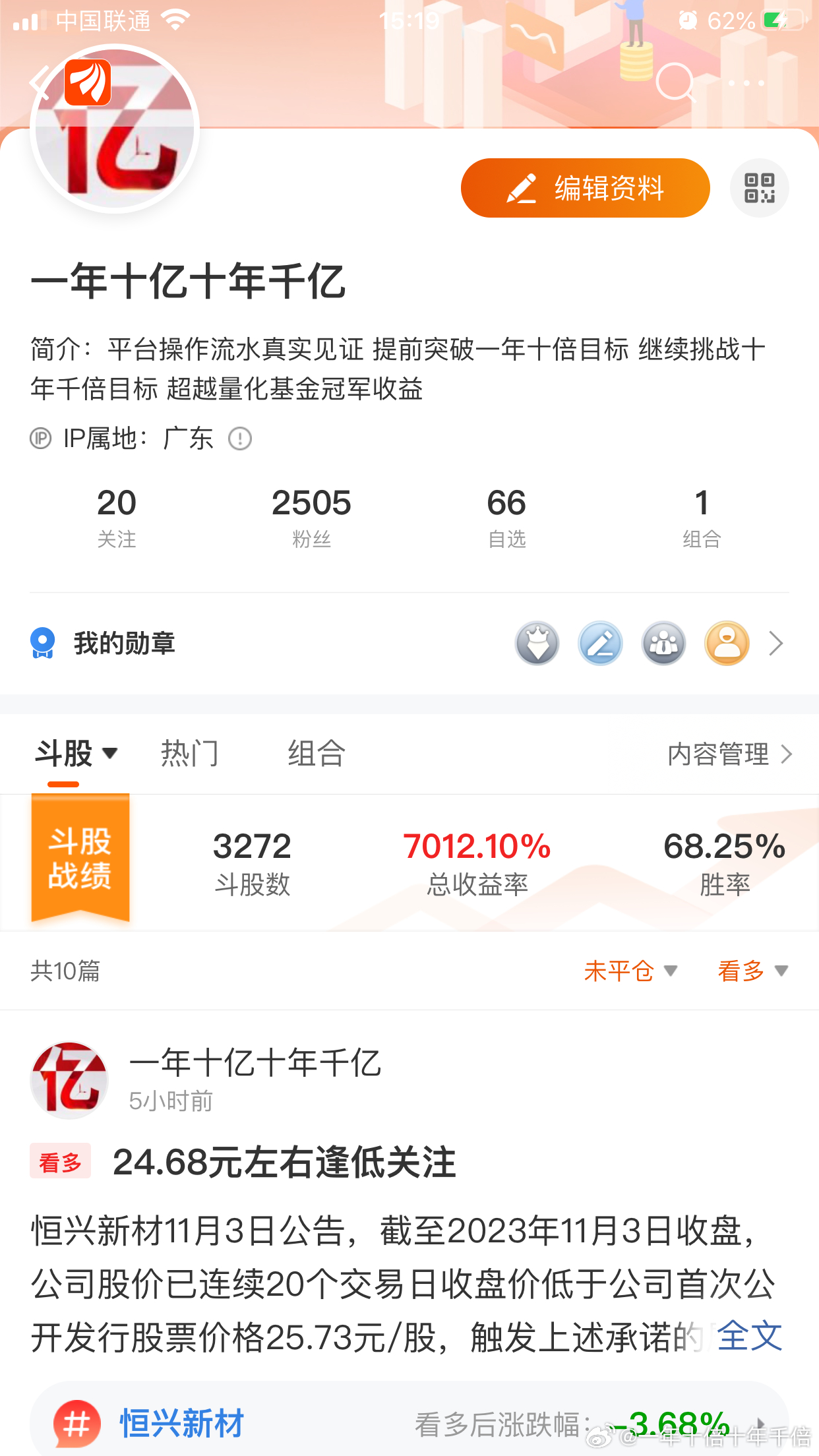Expand the 斗股 tab dropdown
Screen dimensions: 819x1456
point(76,754)
